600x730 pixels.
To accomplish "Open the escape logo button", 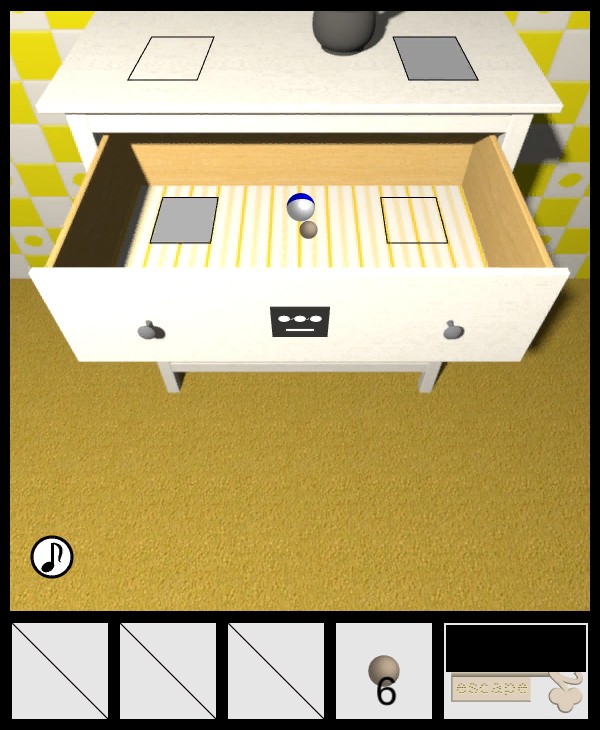I will pos(516,692).
